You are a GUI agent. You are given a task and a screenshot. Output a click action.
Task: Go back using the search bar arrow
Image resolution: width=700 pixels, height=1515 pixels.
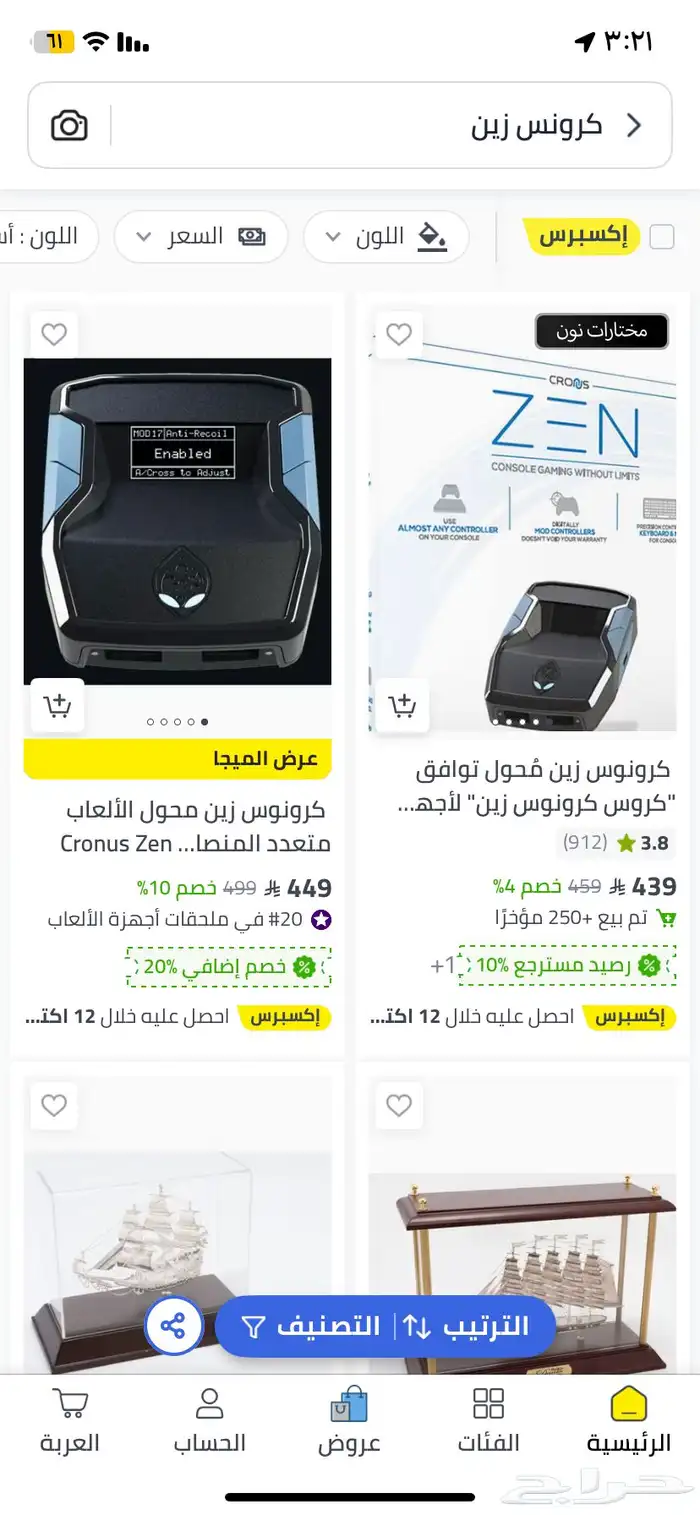pos(634,126)
